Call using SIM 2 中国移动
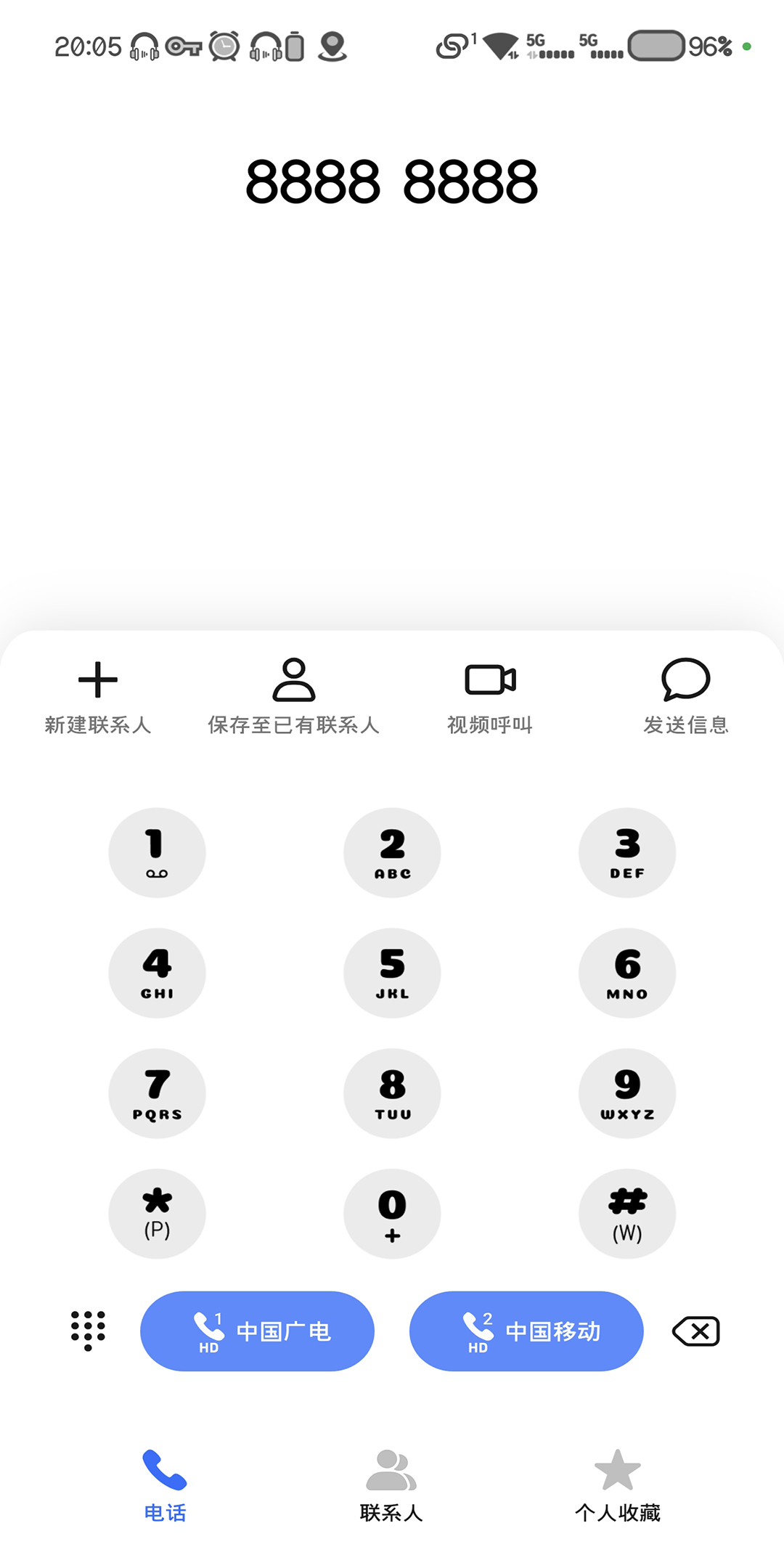The width and height of the screenshot is (784, 1568). point(526,1331)
